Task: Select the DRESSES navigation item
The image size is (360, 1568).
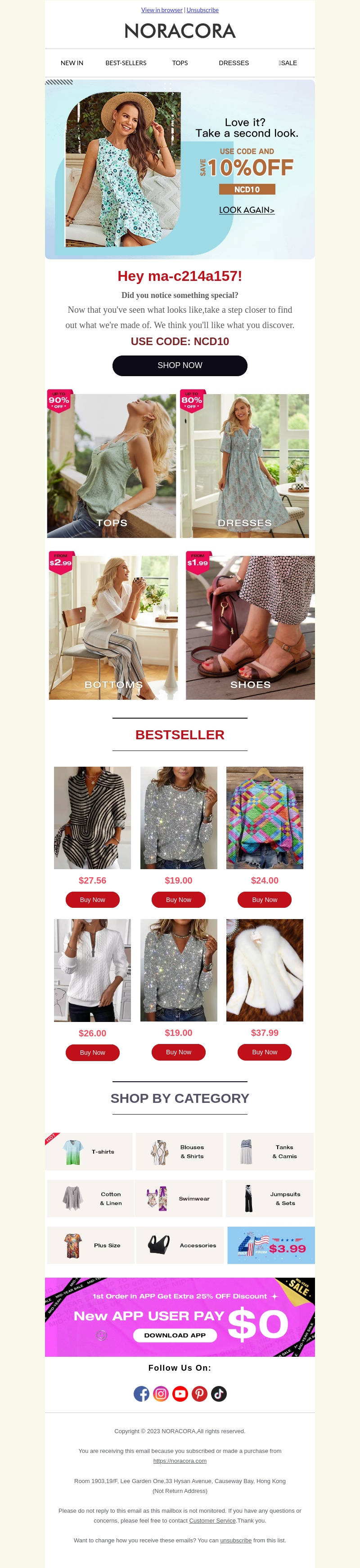Action: 234,63
